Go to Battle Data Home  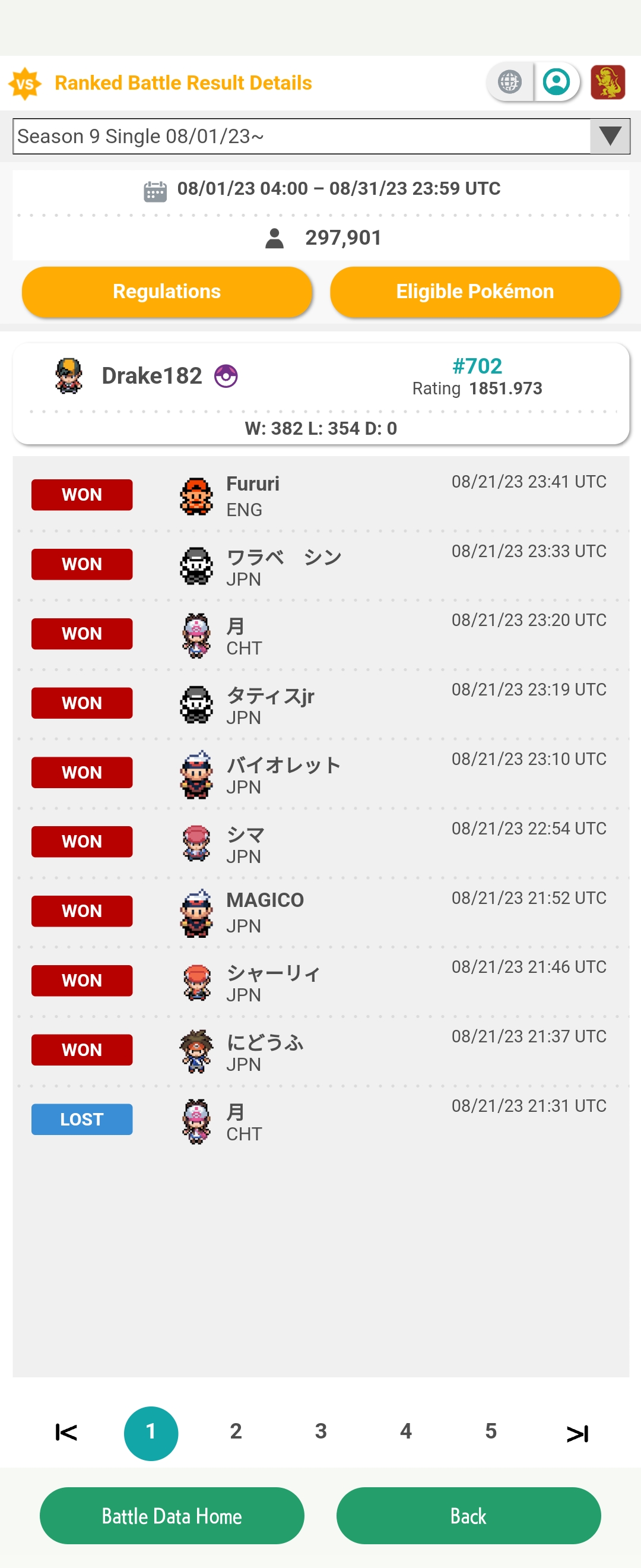click(172, 1515)
